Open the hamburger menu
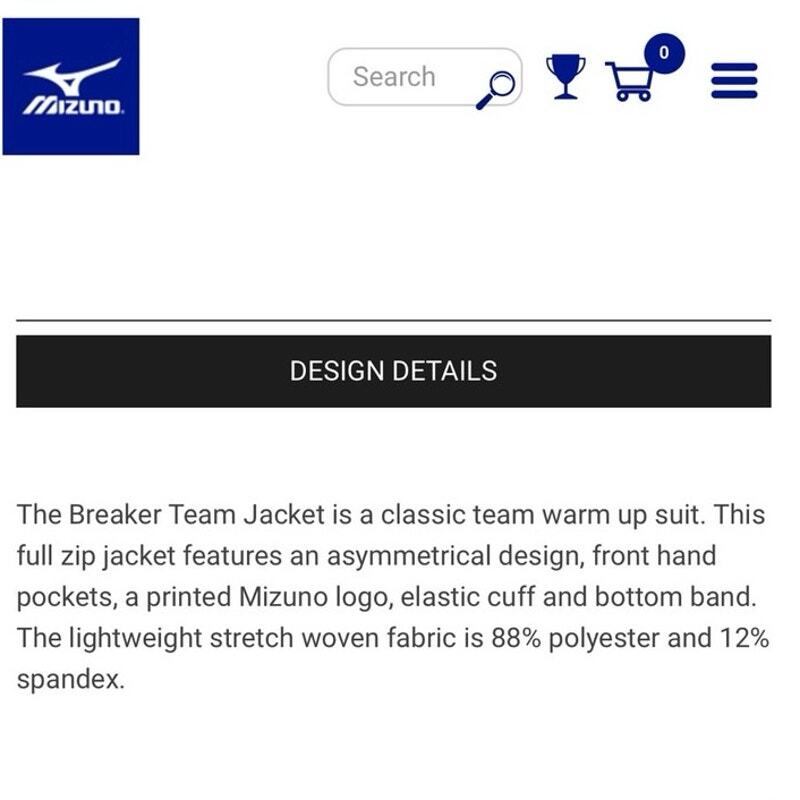Image resolution: width=800 pixels, height=800 pixels. [x=735, y=80]
